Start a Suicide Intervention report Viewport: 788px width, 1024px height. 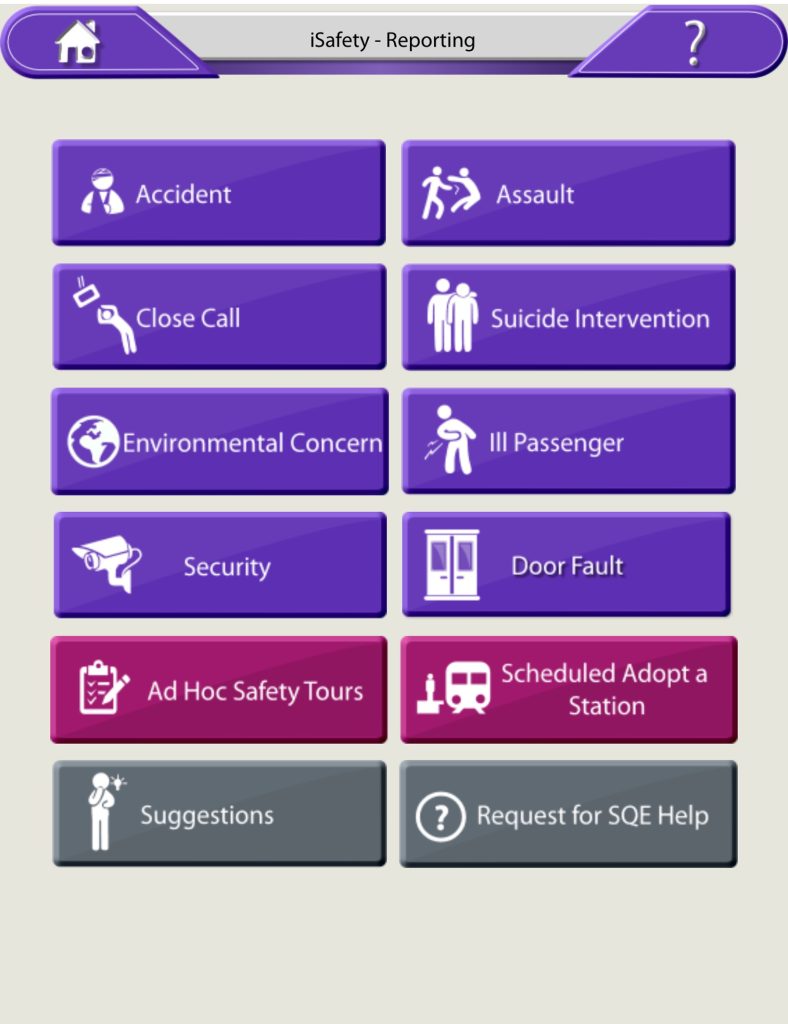pos(566,315)
